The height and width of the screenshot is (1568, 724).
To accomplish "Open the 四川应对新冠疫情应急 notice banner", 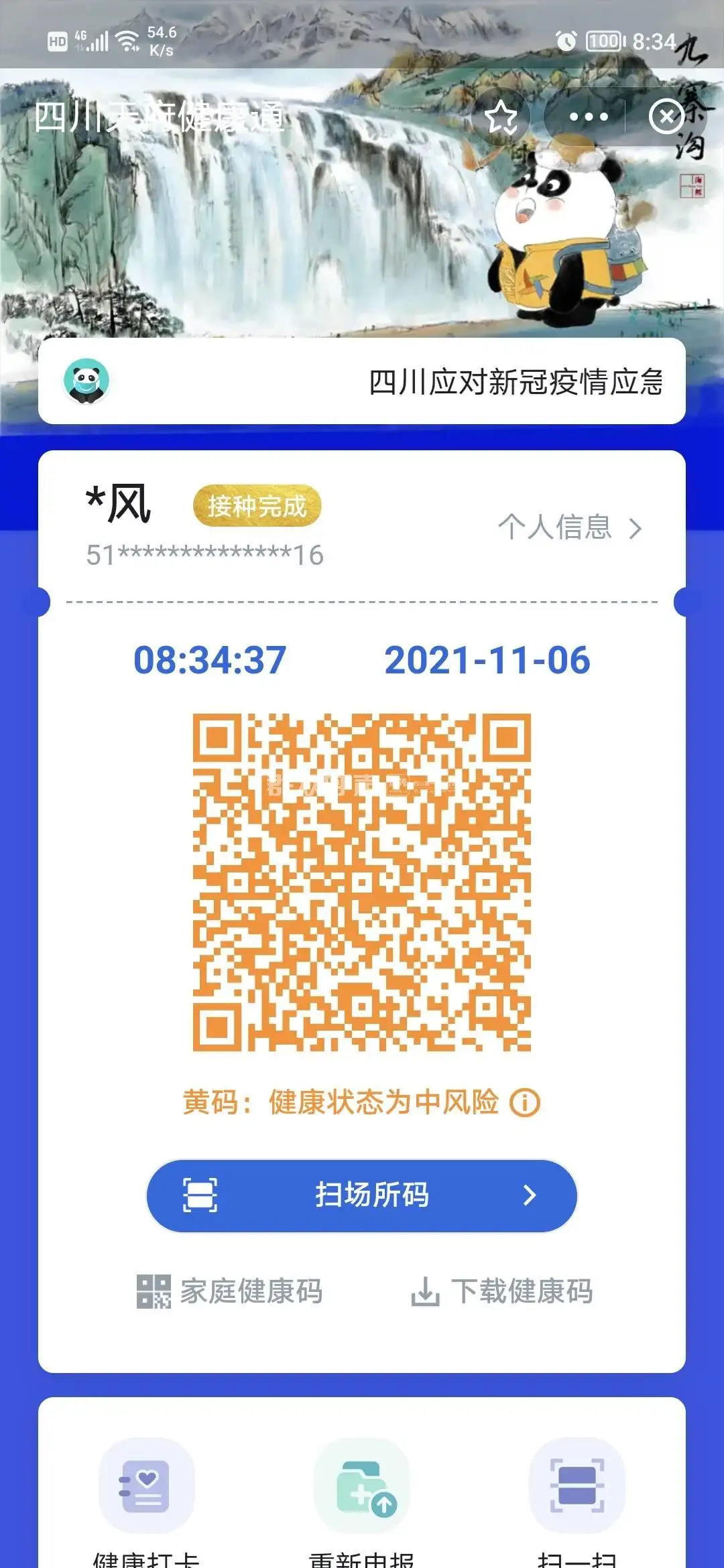I will (x=362, y=381).
